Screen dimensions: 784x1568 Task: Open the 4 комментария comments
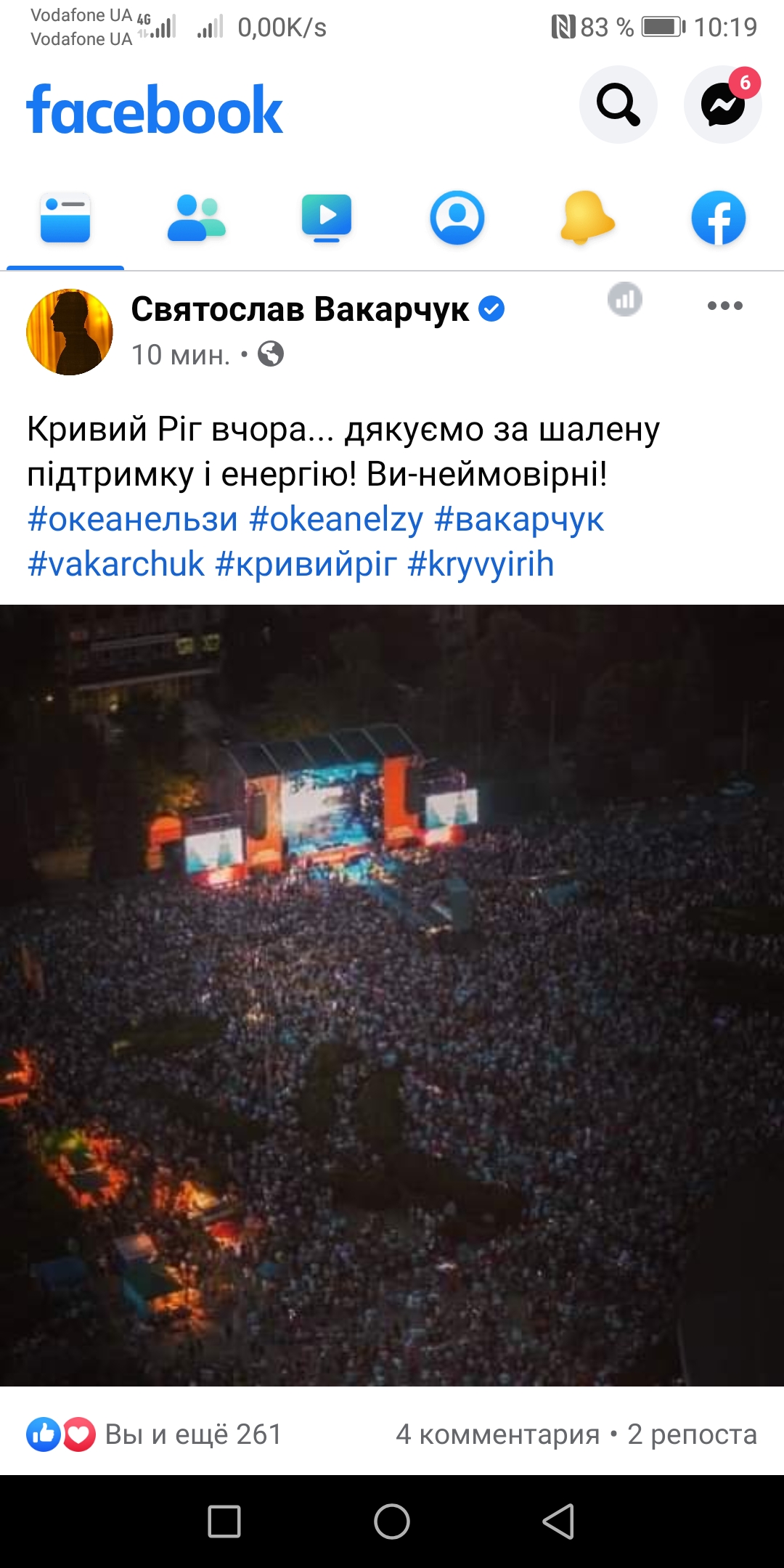[497, 1434]
